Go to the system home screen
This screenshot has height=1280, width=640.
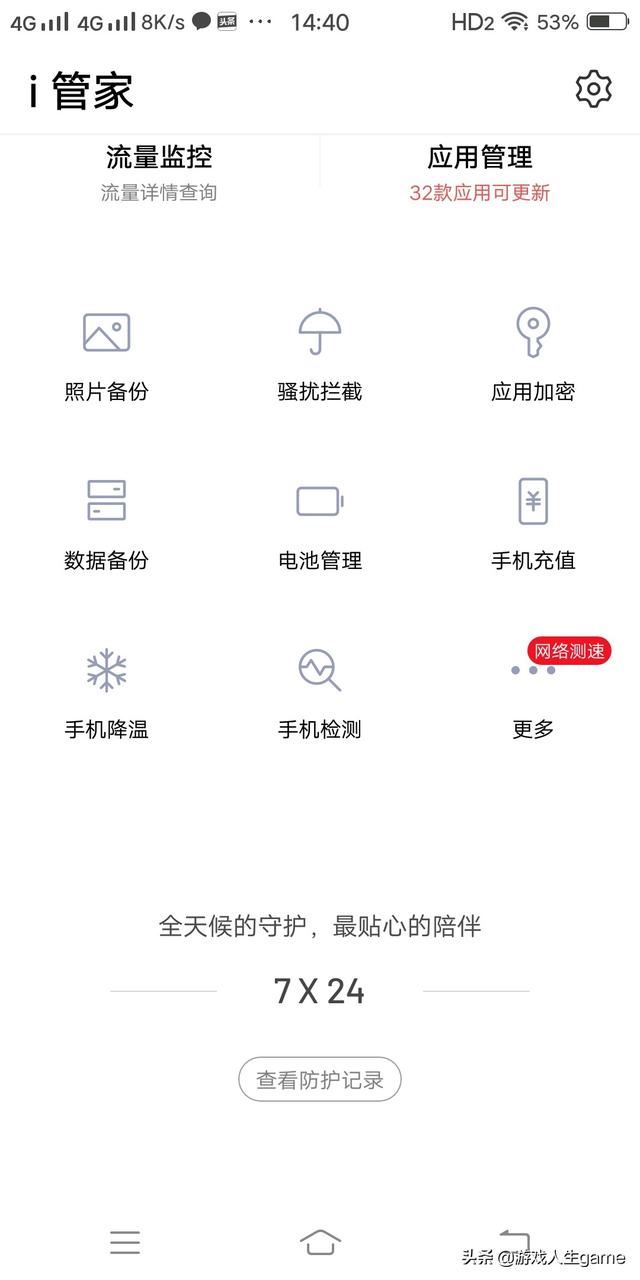coord(320,1242)
